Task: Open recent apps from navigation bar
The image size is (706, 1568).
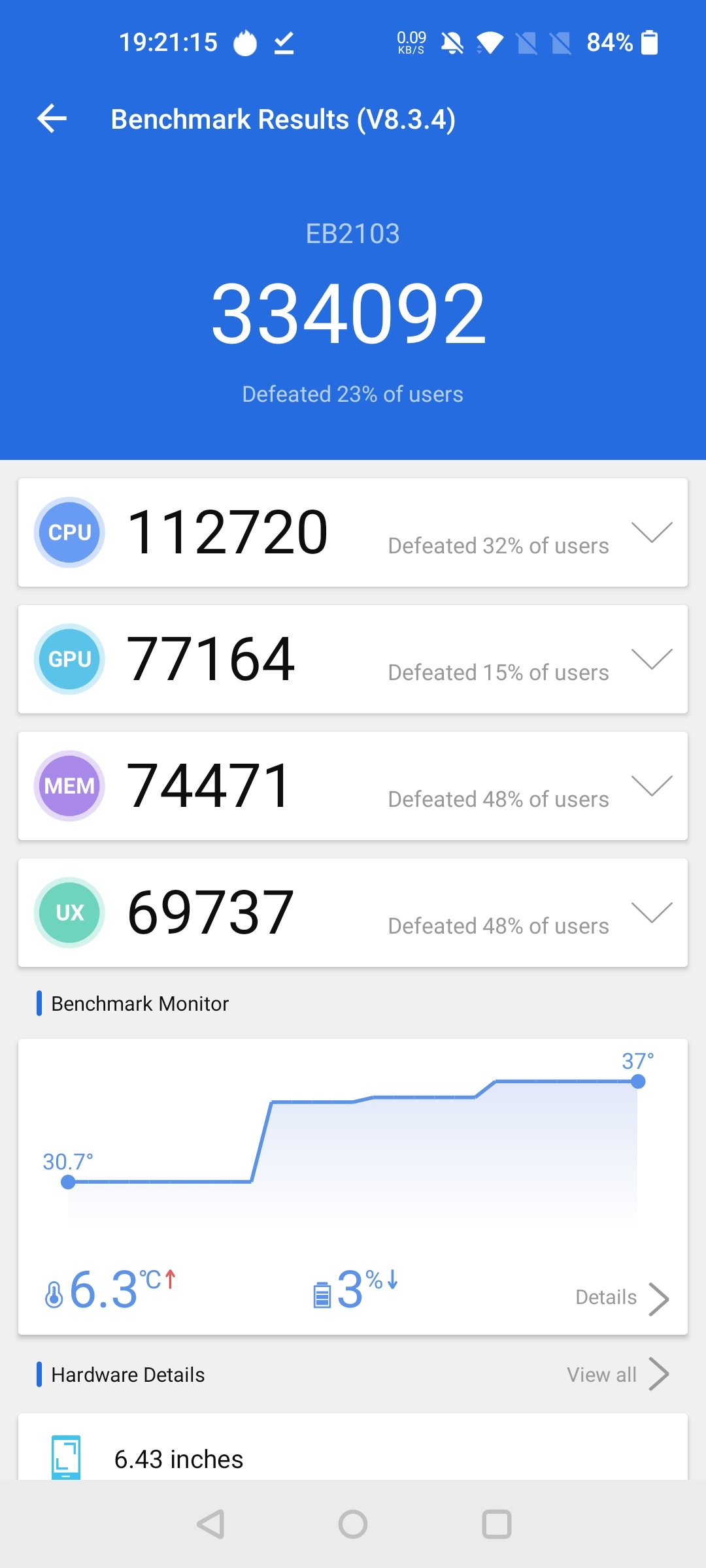Action: click(x=496, y=1524)
